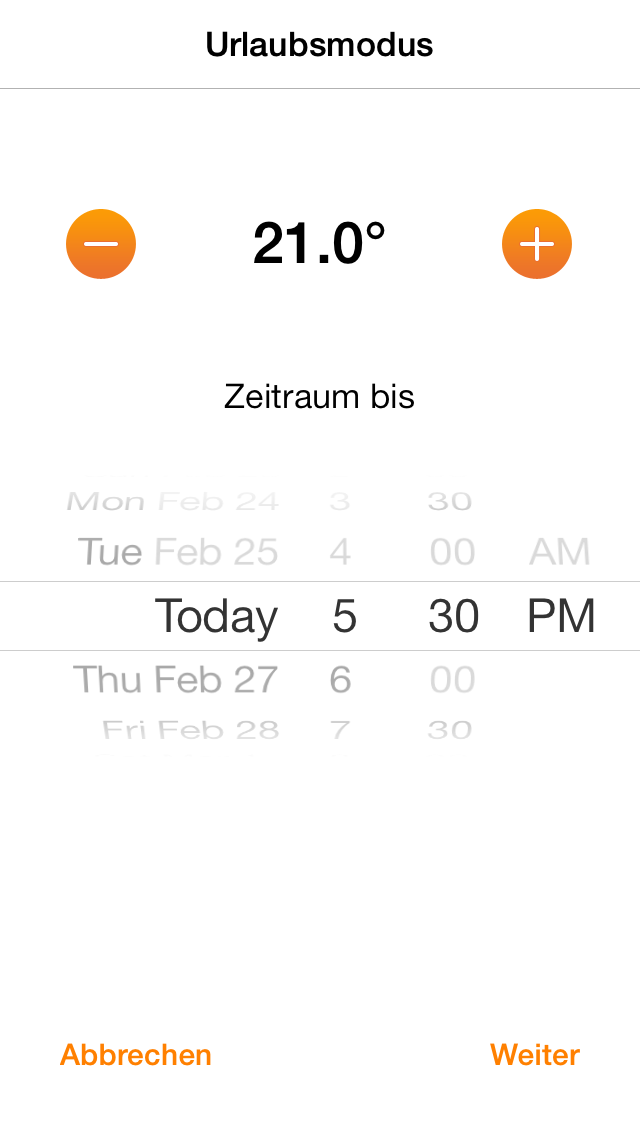Choose hour 4 in the time picker

[x=340, y=552]
